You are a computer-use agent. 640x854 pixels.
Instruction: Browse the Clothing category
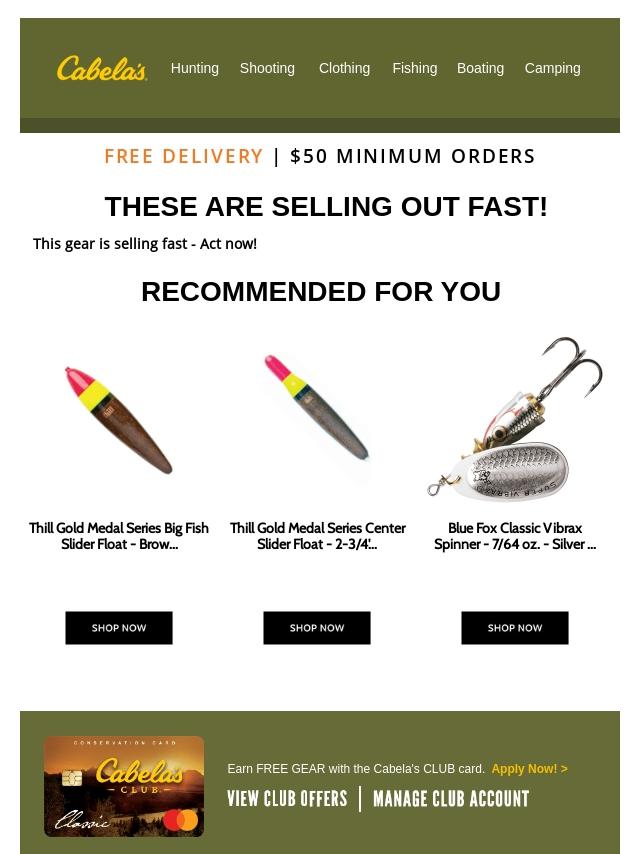coord(344,68)
